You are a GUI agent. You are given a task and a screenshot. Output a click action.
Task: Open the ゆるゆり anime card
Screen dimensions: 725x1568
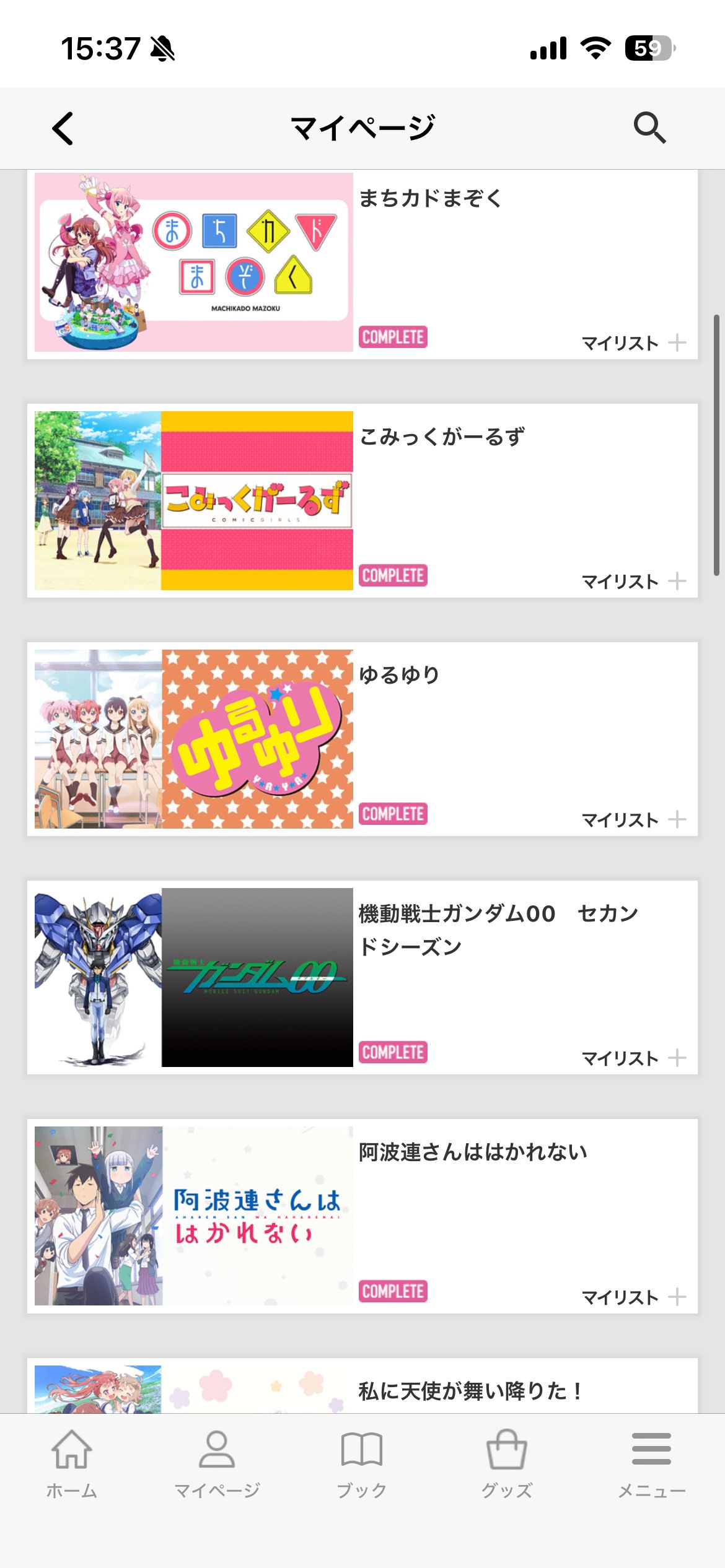(x=194, y=739)
